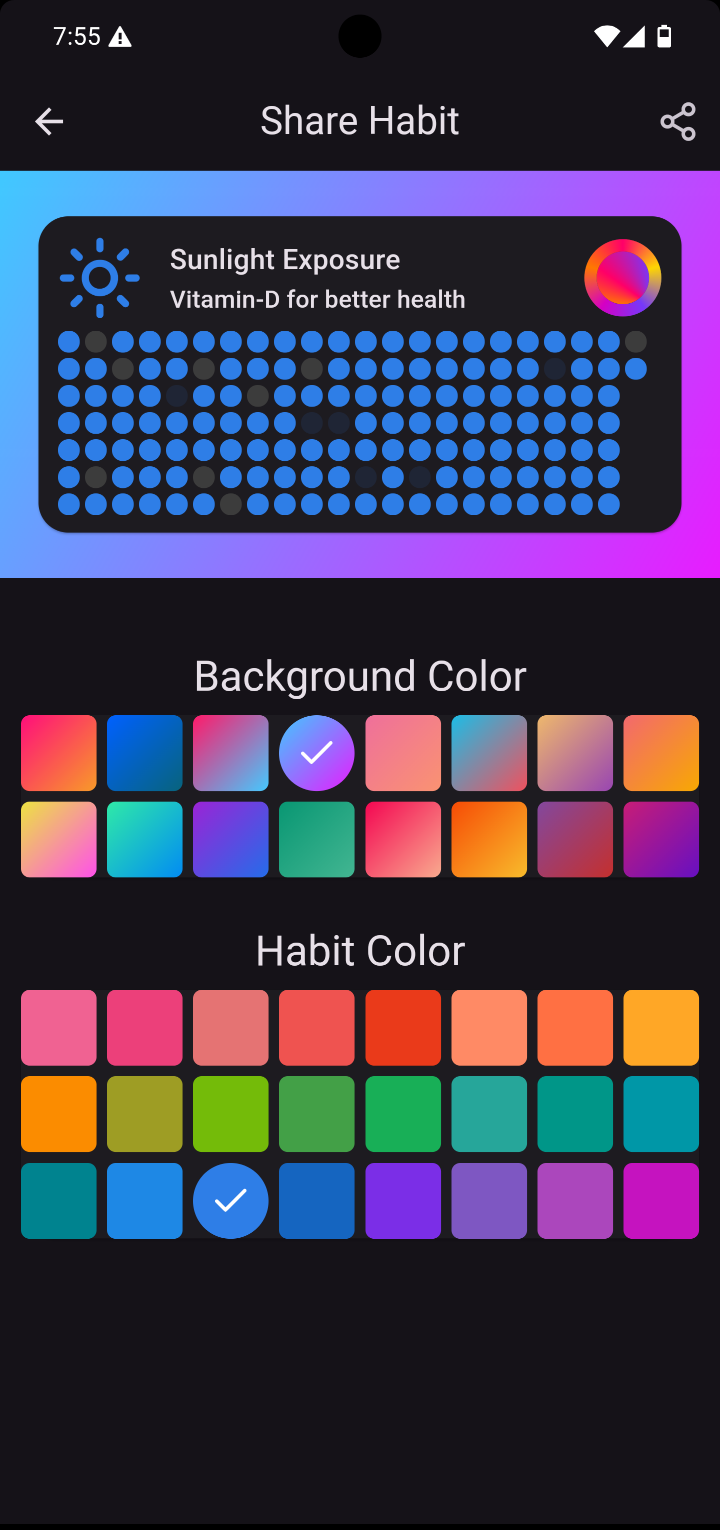This screenshot has width=720, height=1530.
Task: Select the salmon peach habit color
Action: click(x=489, y=1028)
